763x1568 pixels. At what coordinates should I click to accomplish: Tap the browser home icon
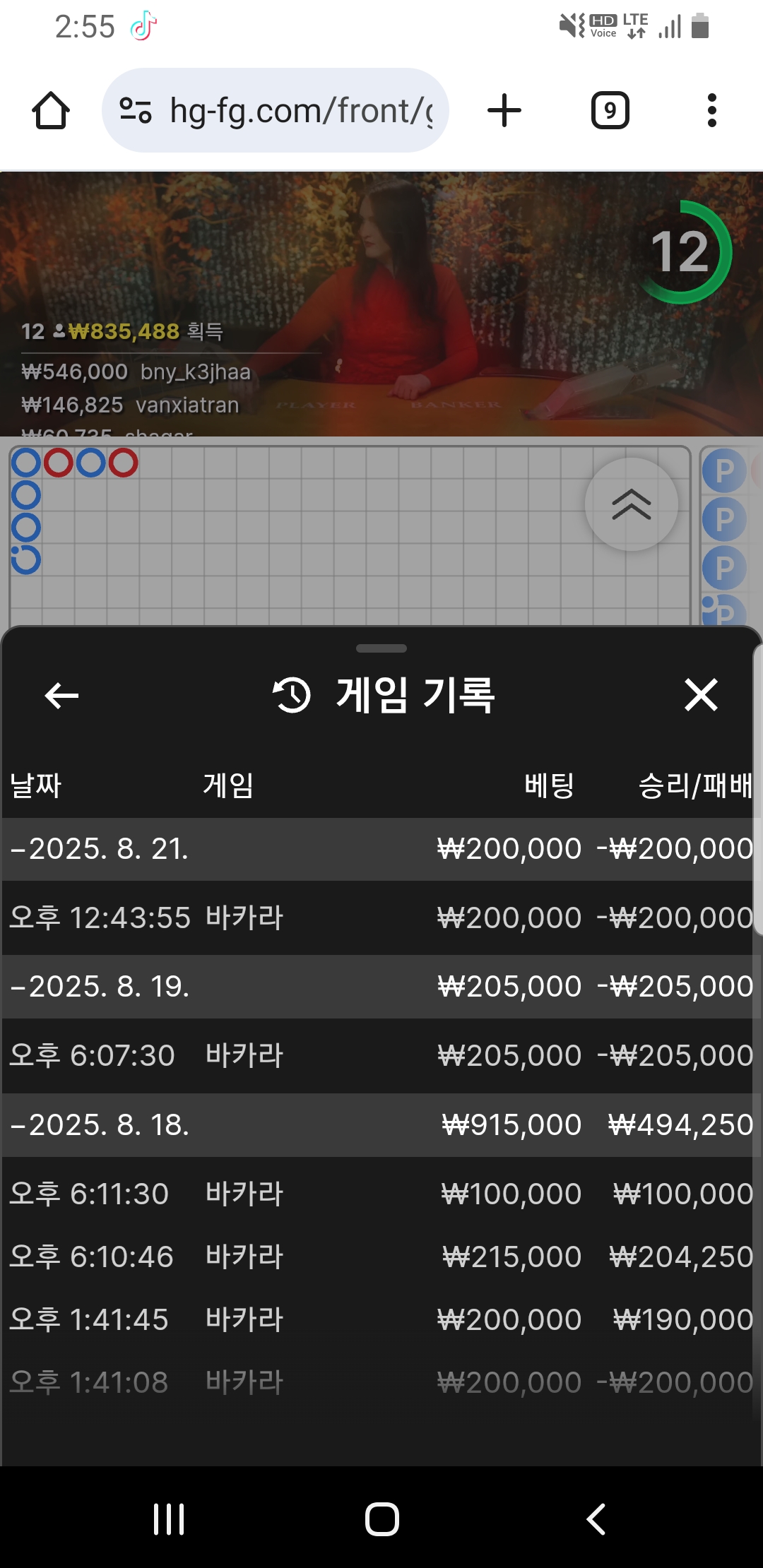pyautogui.click(x=51, y=111)
